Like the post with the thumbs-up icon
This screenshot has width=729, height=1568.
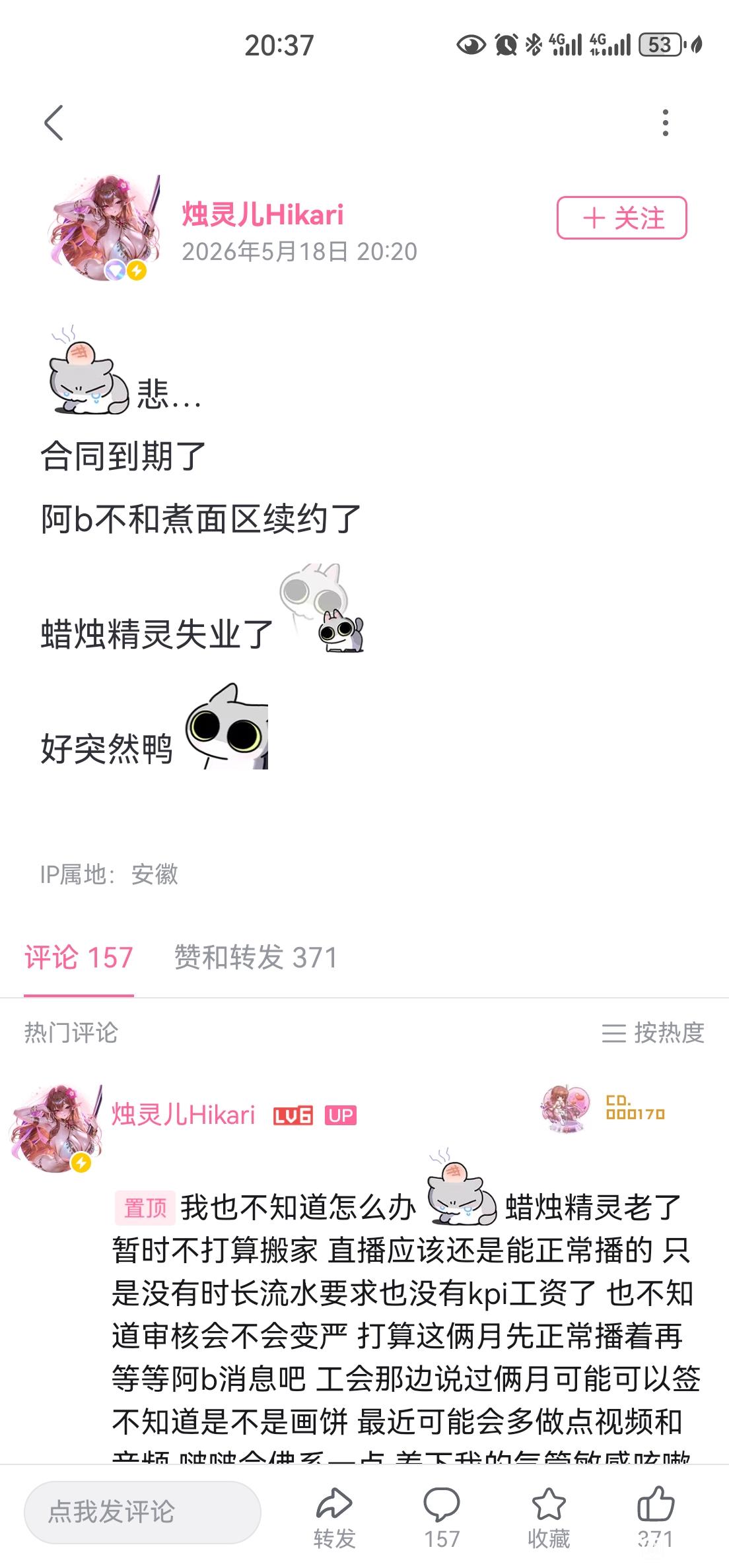tap(655, 1517)
